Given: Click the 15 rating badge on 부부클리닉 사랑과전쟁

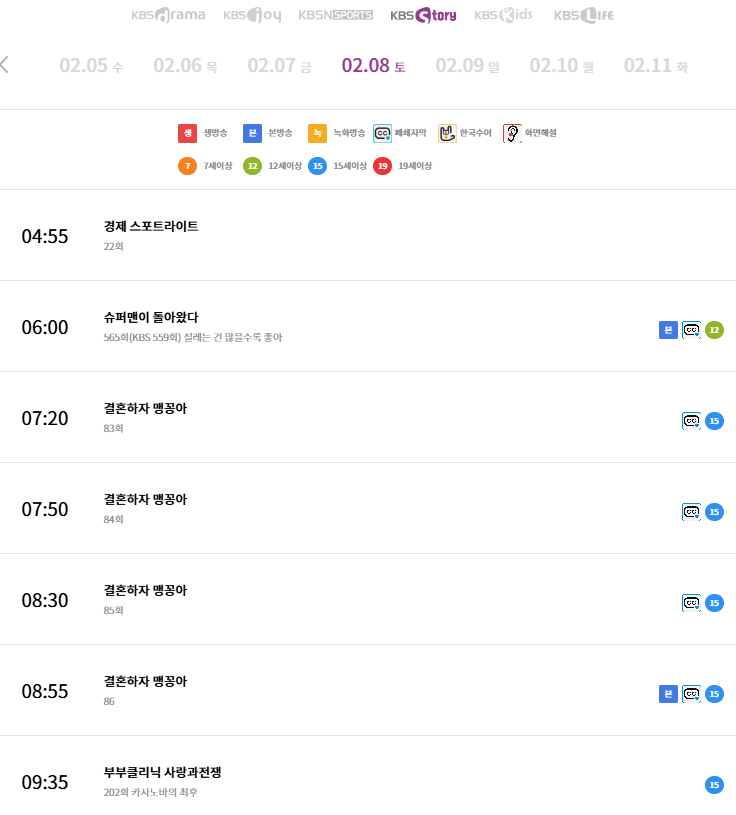Looking at the screenshot, I should click(x=714, y=785).
